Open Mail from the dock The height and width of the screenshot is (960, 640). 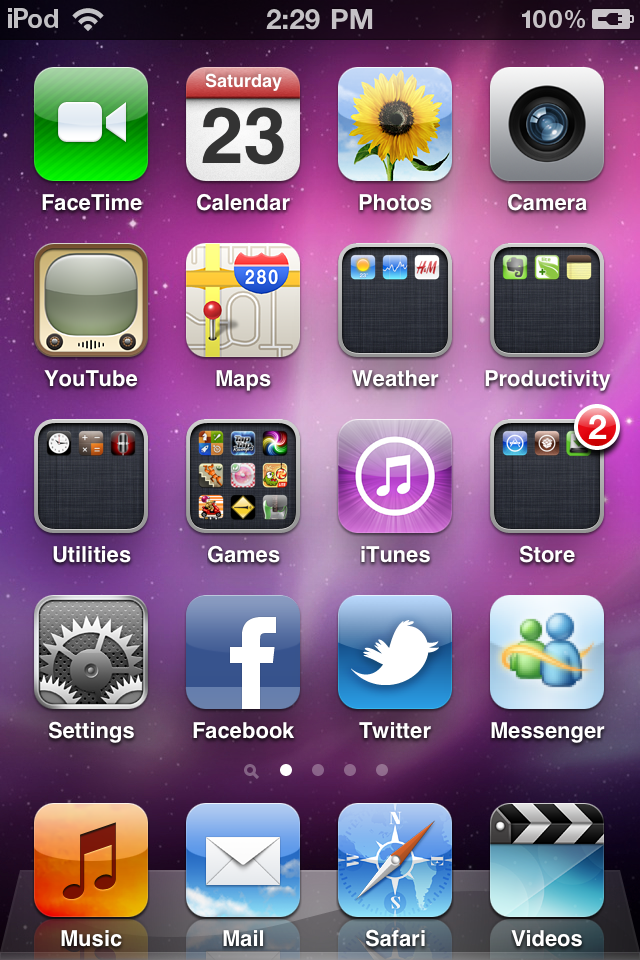coord(243,860)
